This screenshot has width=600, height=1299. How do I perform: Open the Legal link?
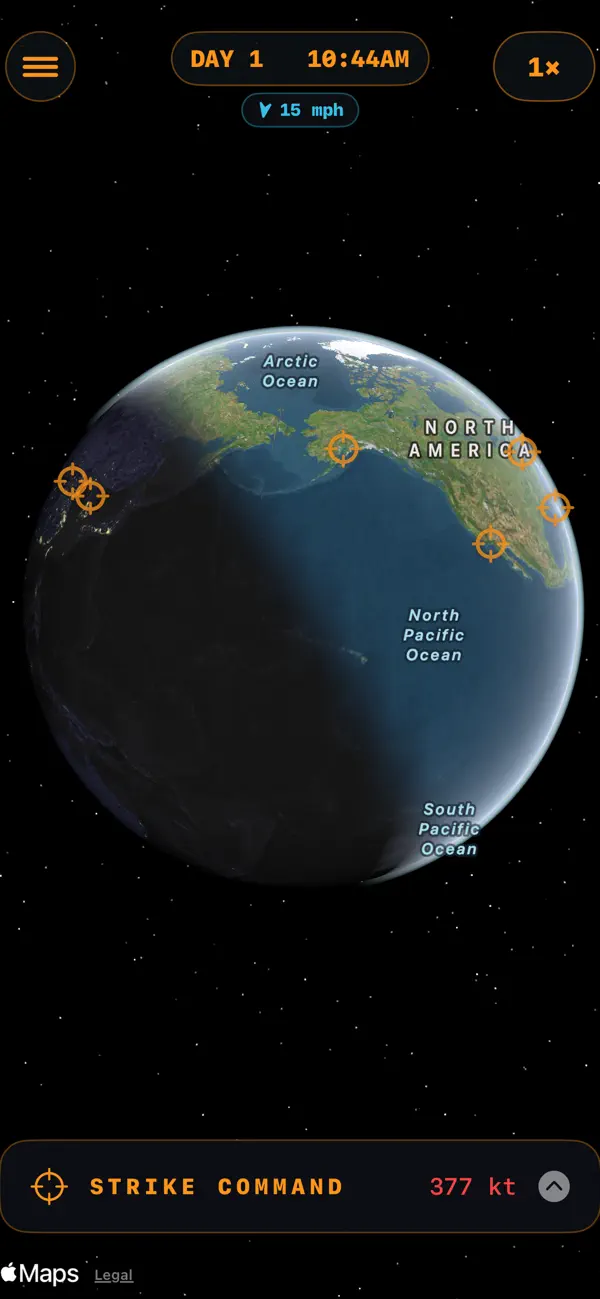(113, 1275)
